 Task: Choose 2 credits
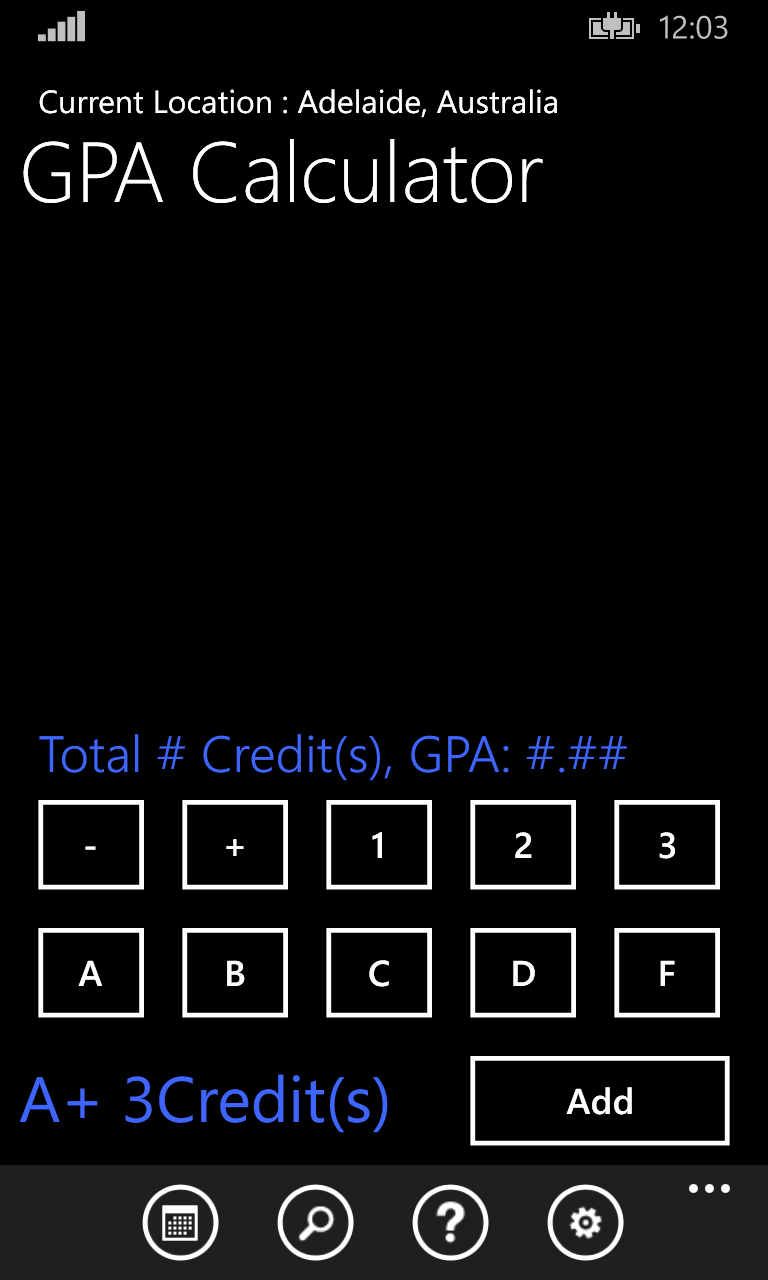click(x=523, y=845)
